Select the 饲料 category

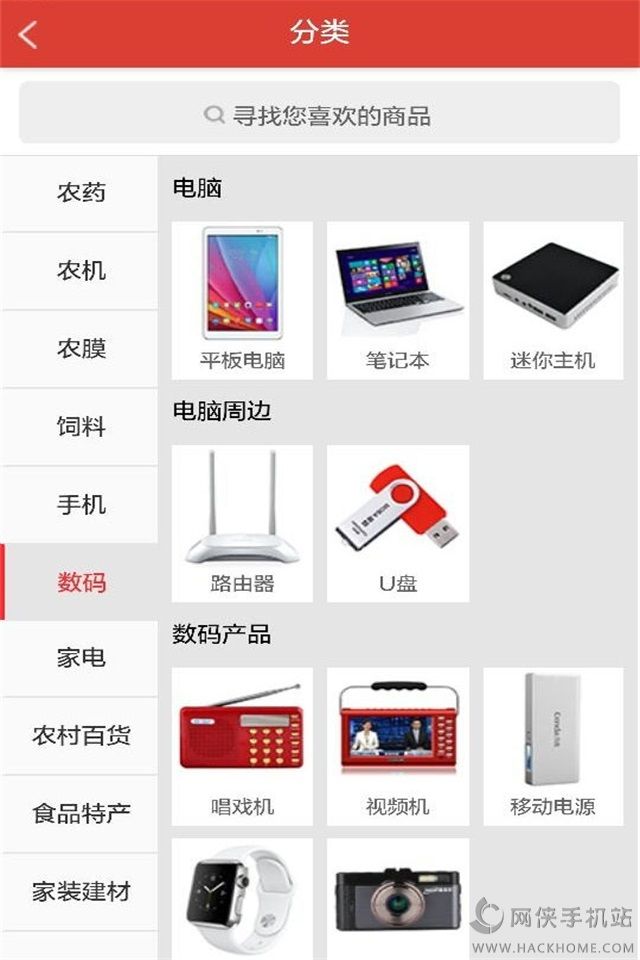(80, 427)
